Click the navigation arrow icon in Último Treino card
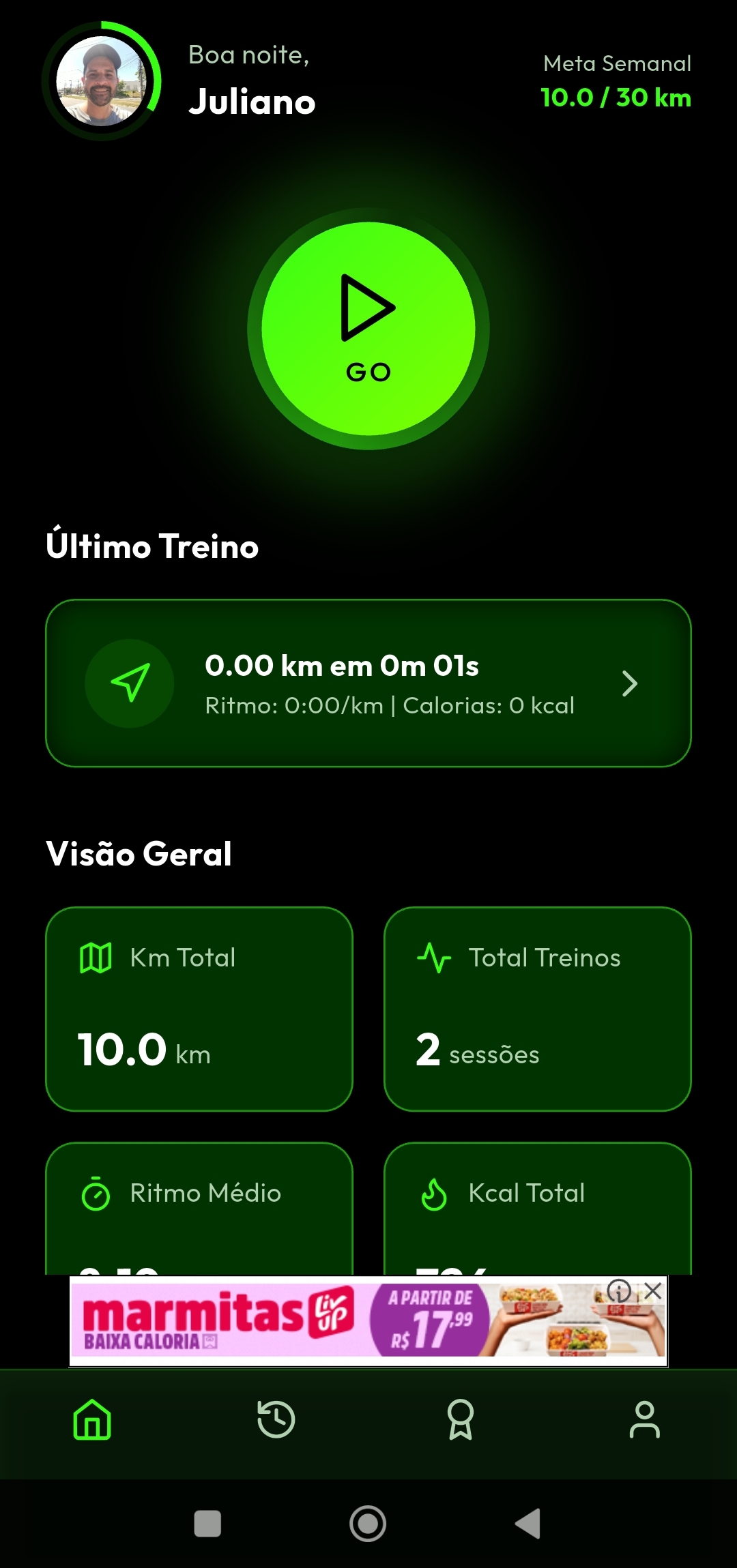 click(x=130, y=683)
